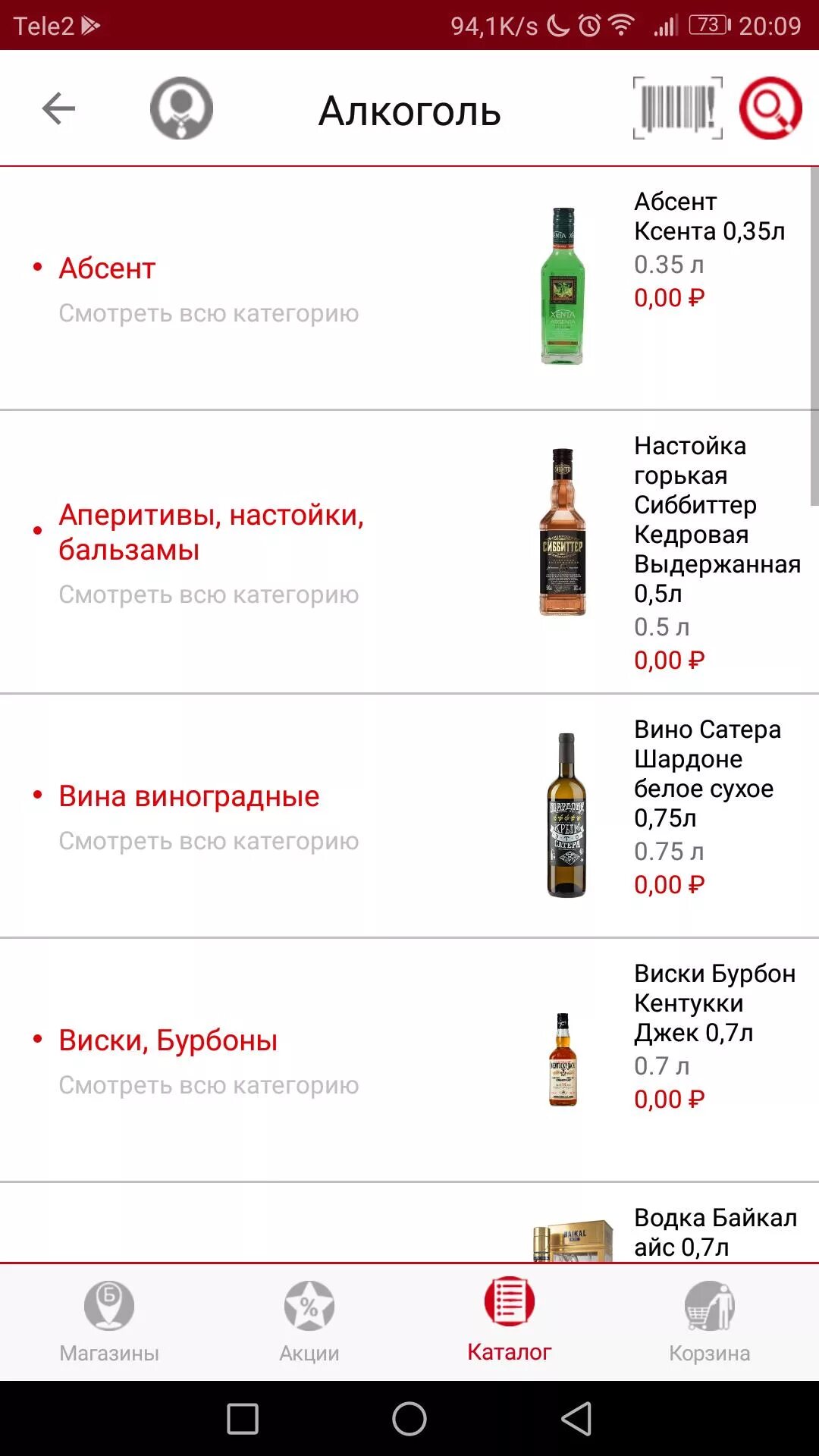The width and height of the screenshot is (819, 1456).
Task: Open the Вина виноградные category
Action: (189, 796)
